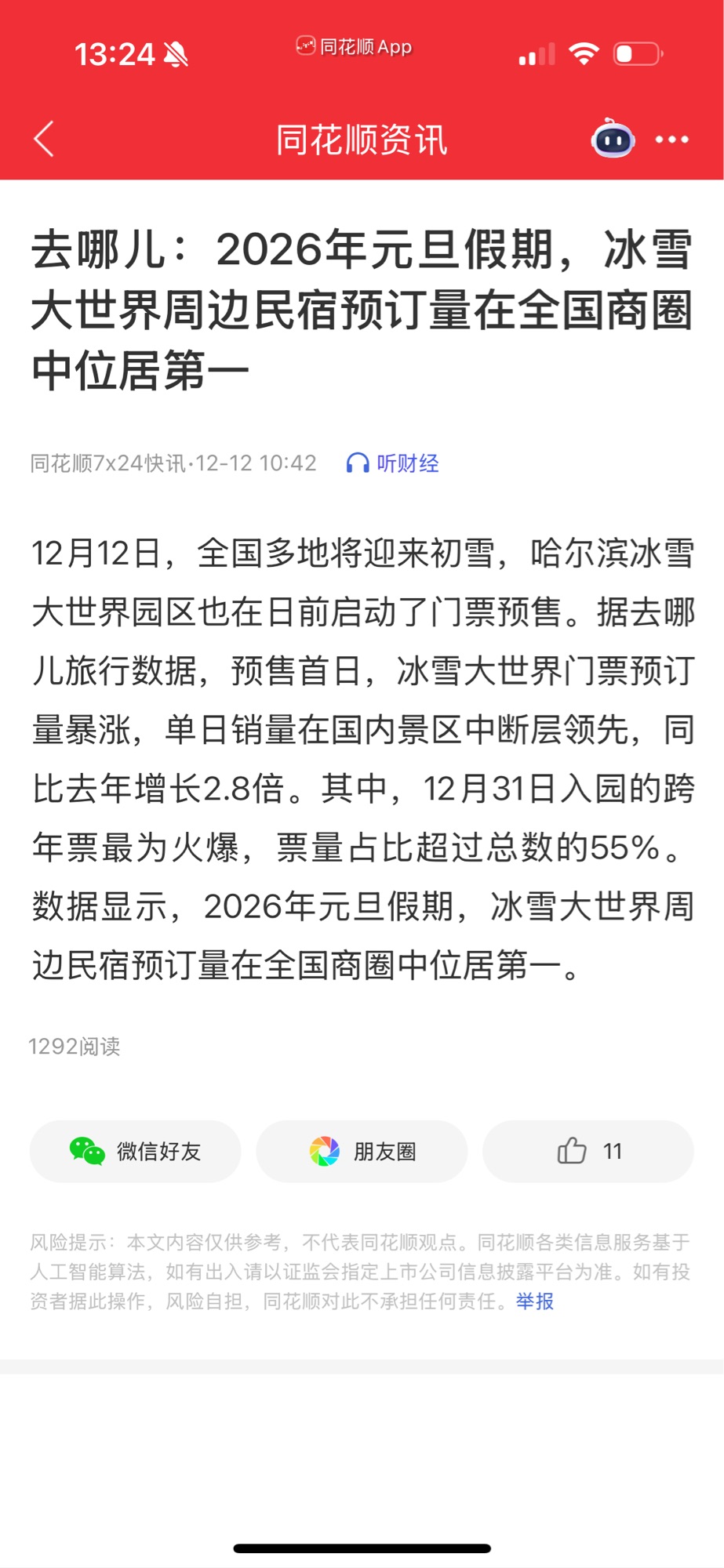Screen dimensions: 724x1568
Task: Like the article with thumbs-up button
Action: coord(588,1151)
